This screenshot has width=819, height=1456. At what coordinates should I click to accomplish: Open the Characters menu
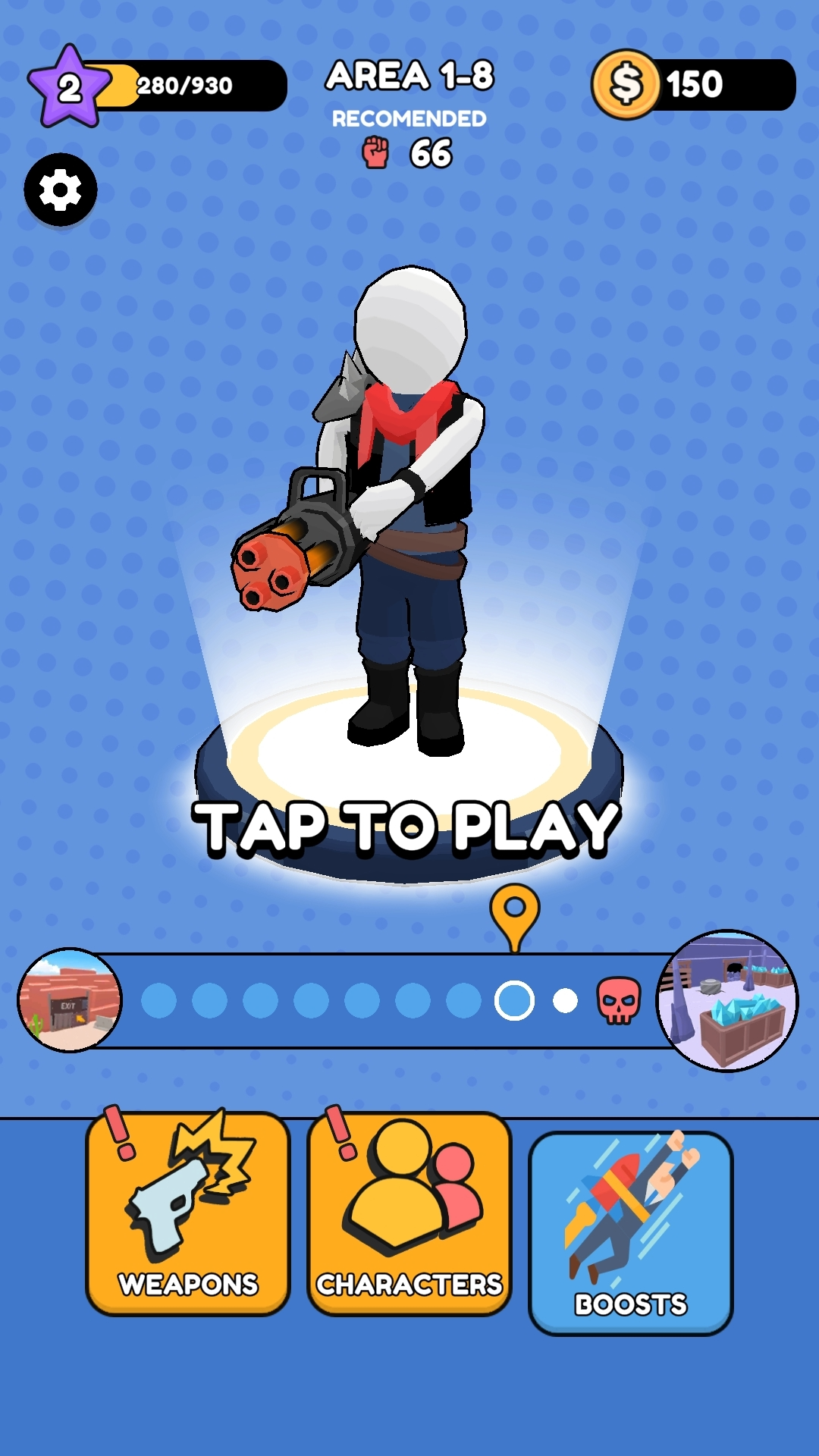409,1213
